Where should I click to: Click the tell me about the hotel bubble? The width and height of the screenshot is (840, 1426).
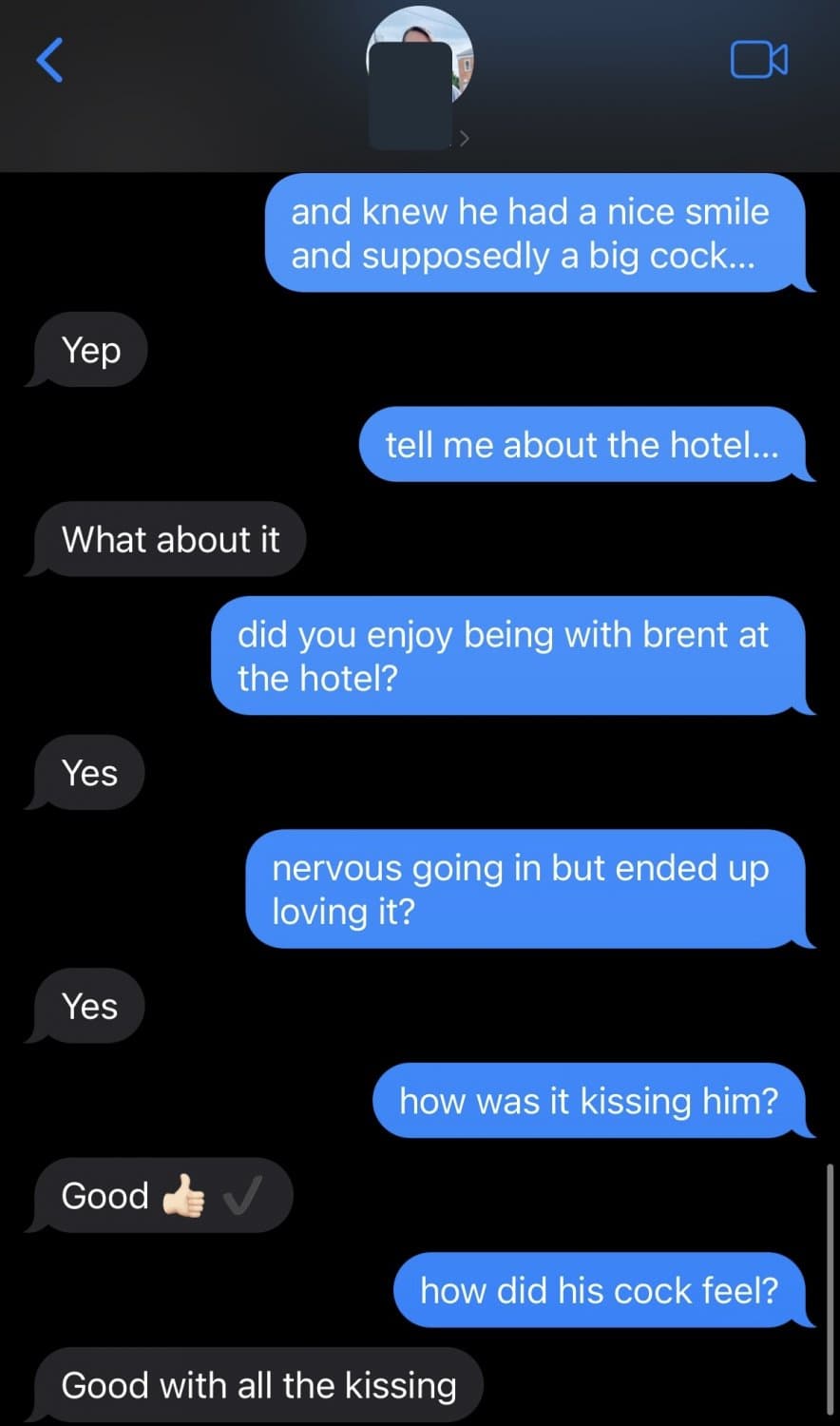[x=582, y=445]
